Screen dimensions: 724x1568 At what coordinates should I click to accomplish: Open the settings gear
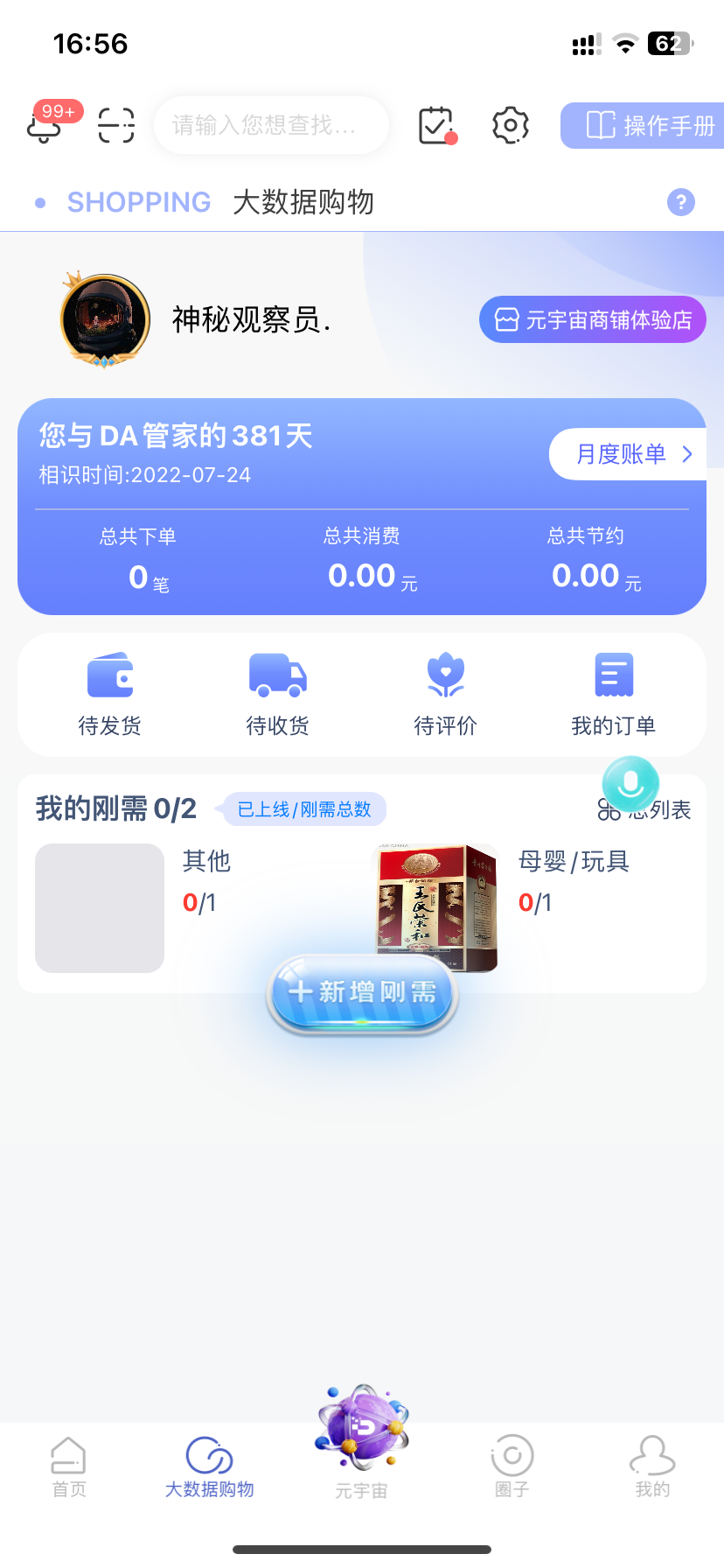(511, 125)
